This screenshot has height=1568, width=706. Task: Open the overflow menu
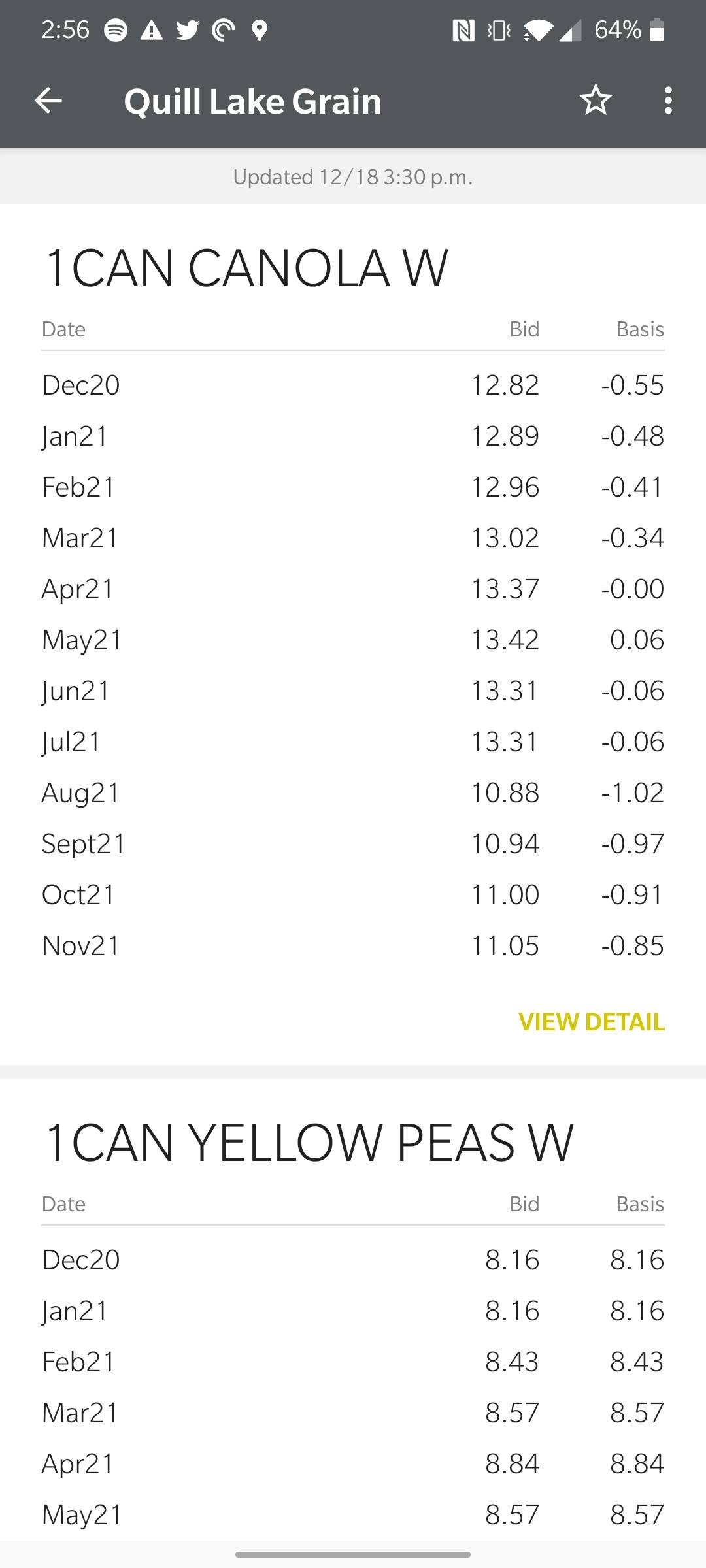click(x=667, y=101)
